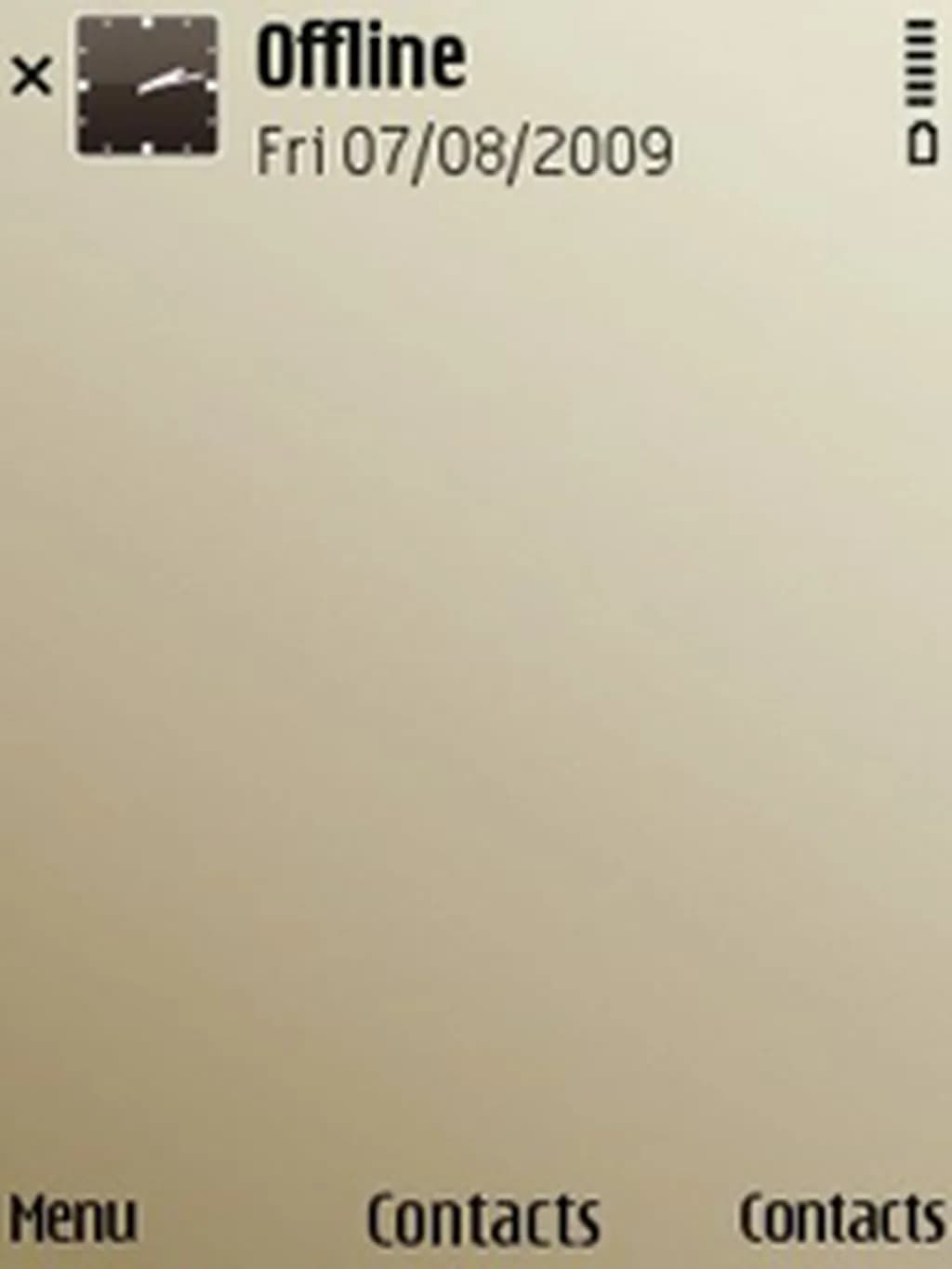
Task: Open Contacts with the right softkey label
Action: 841,1218
